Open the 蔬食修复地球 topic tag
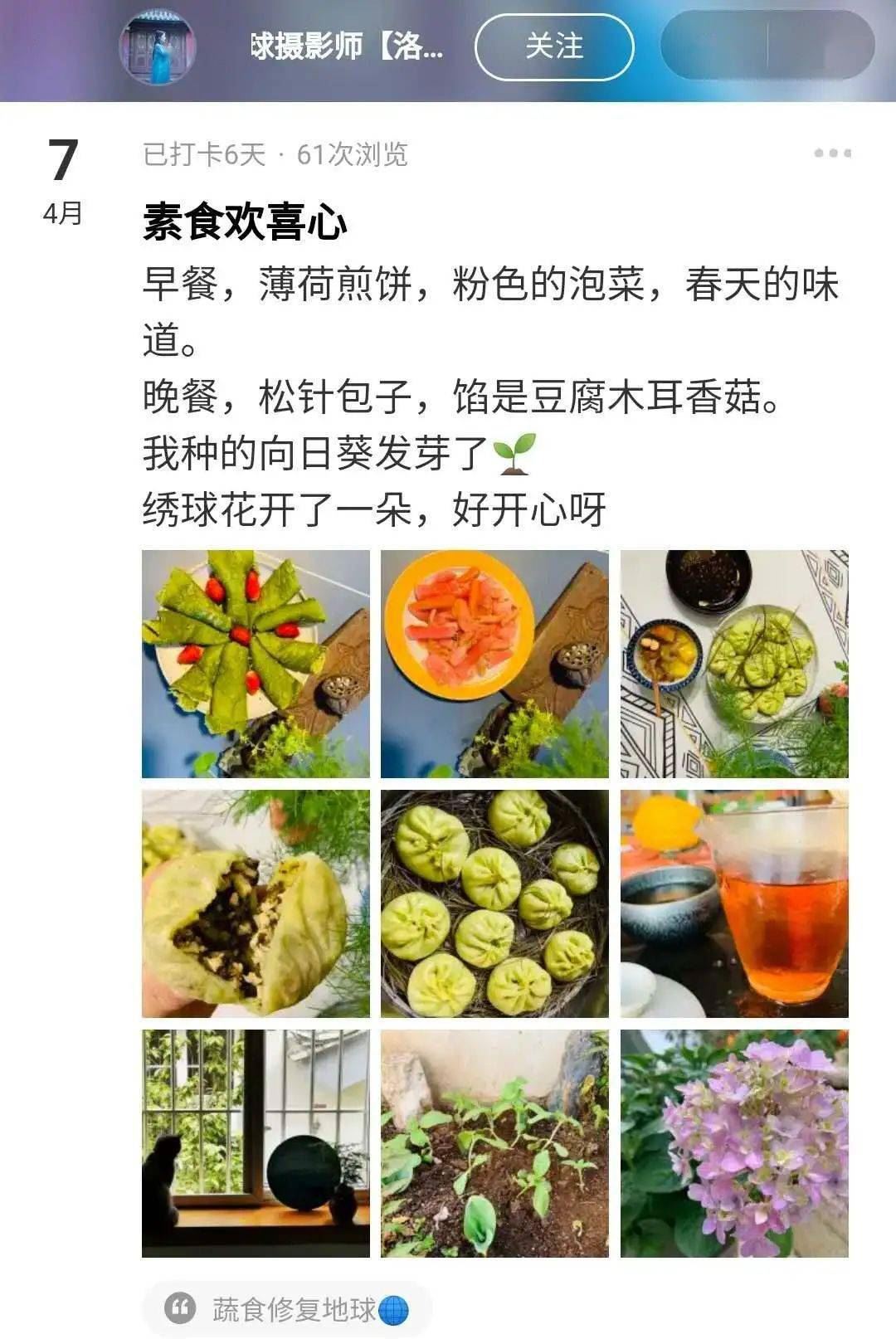 (287, 1309)
